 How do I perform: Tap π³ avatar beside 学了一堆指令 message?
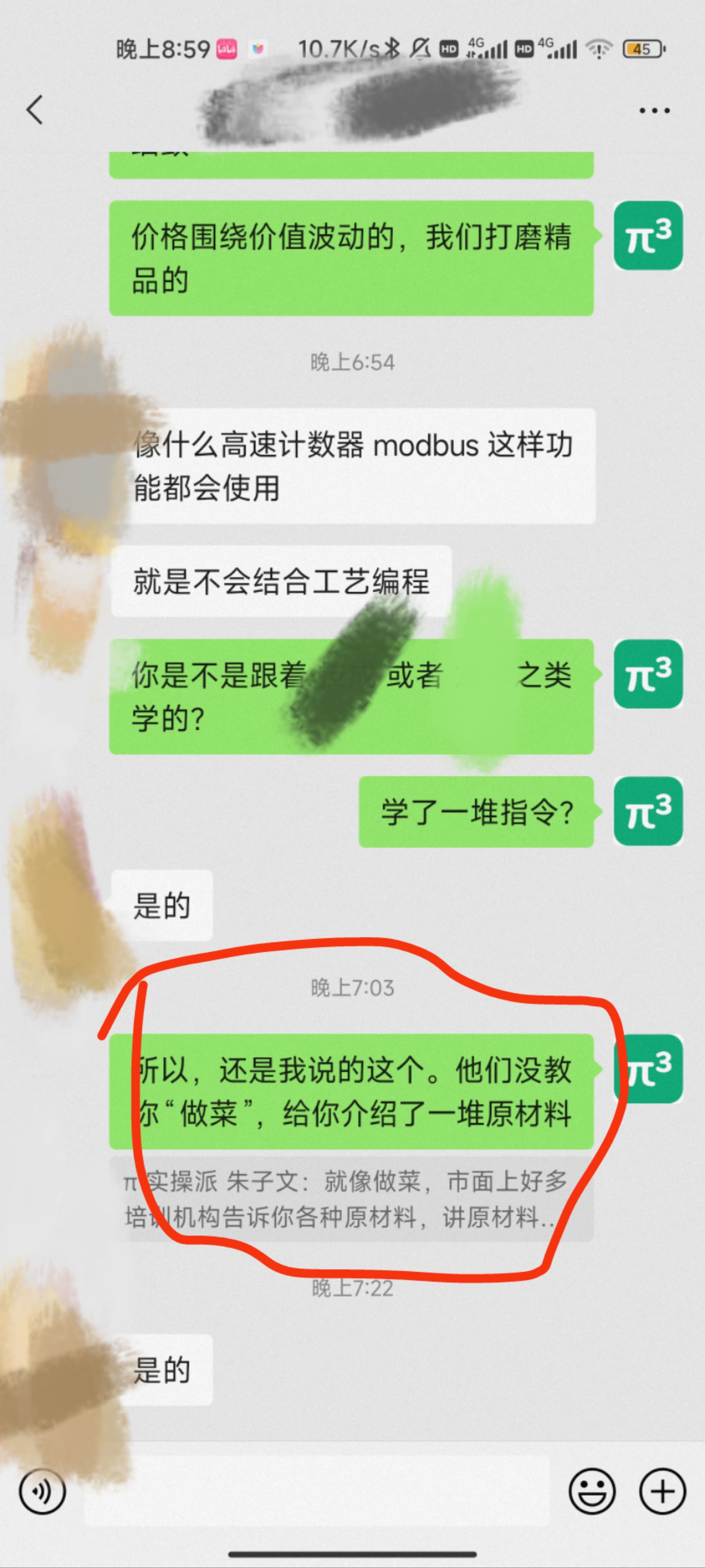point(648,811)
